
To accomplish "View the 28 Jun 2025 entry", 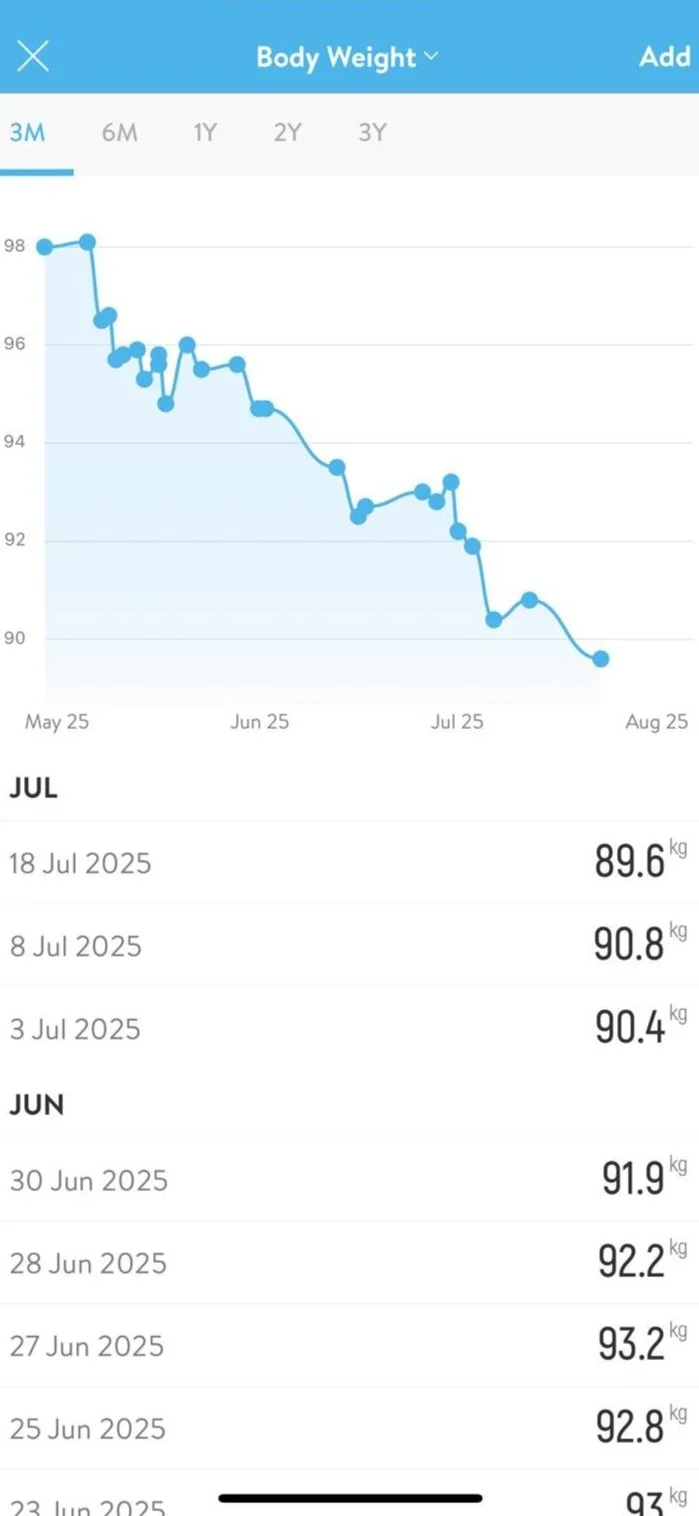I will click(349, 1263).
